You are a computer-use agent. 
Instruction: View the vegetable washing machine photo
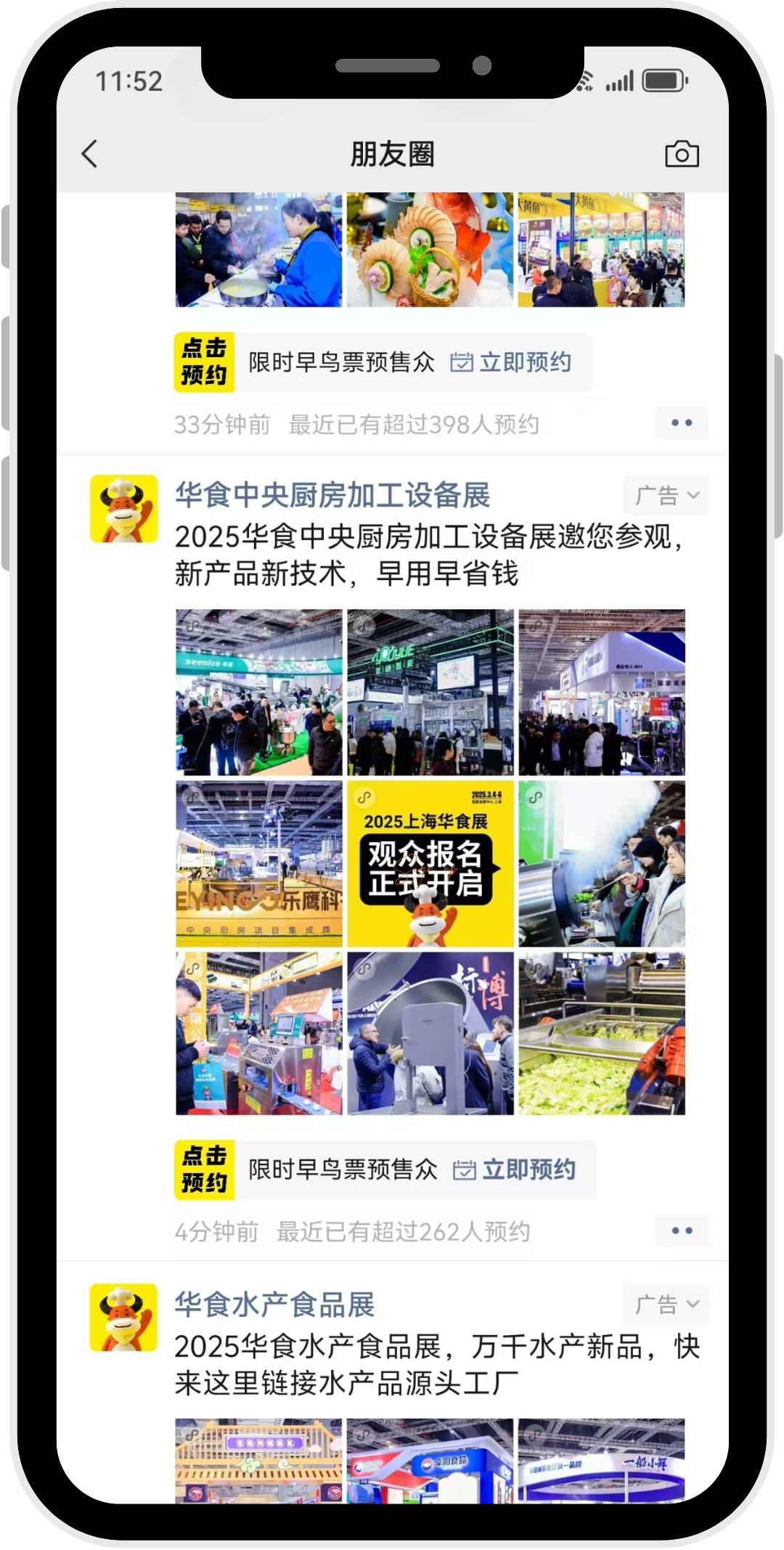(x=601, y=1034)
